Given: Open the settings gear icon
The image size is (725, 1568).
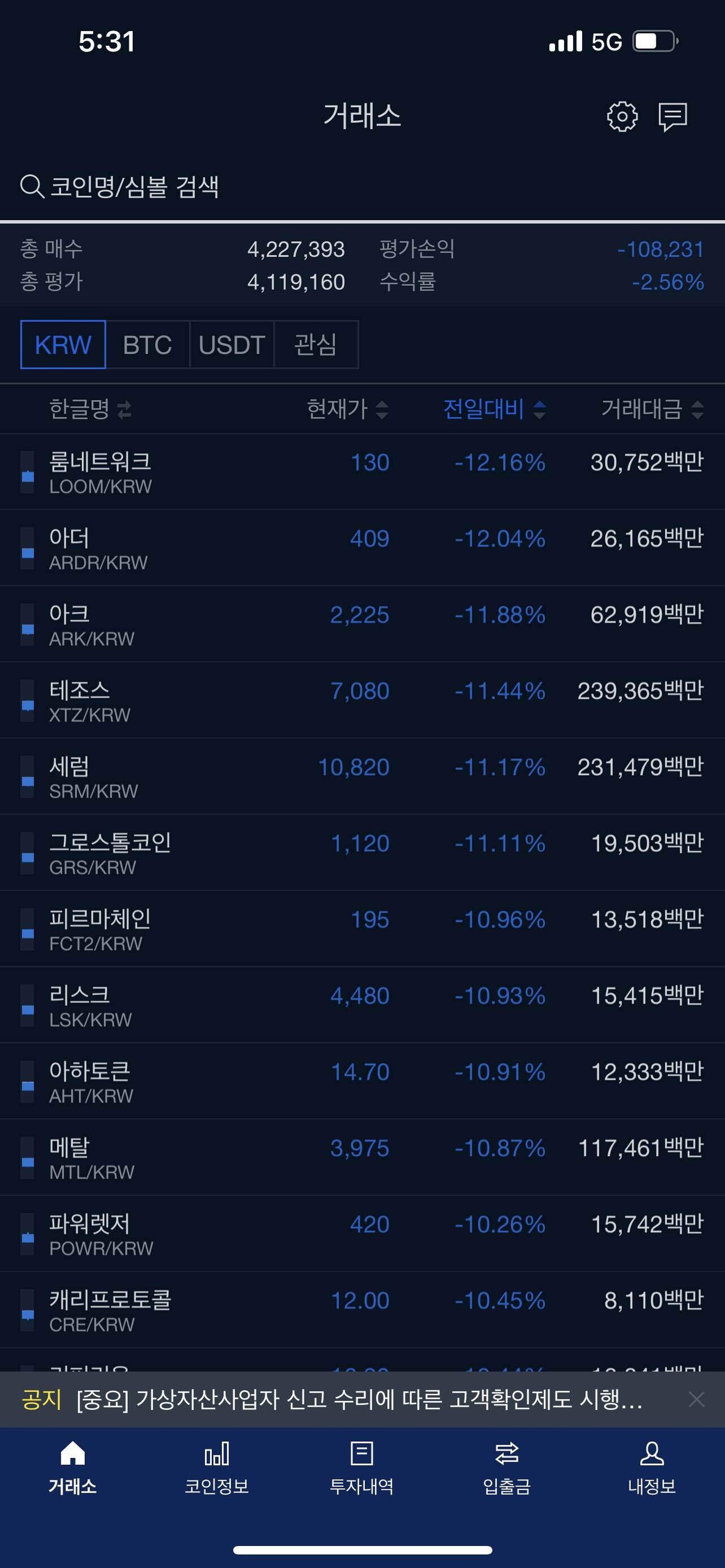Looking at the screenshot, I should coord(621,116).
